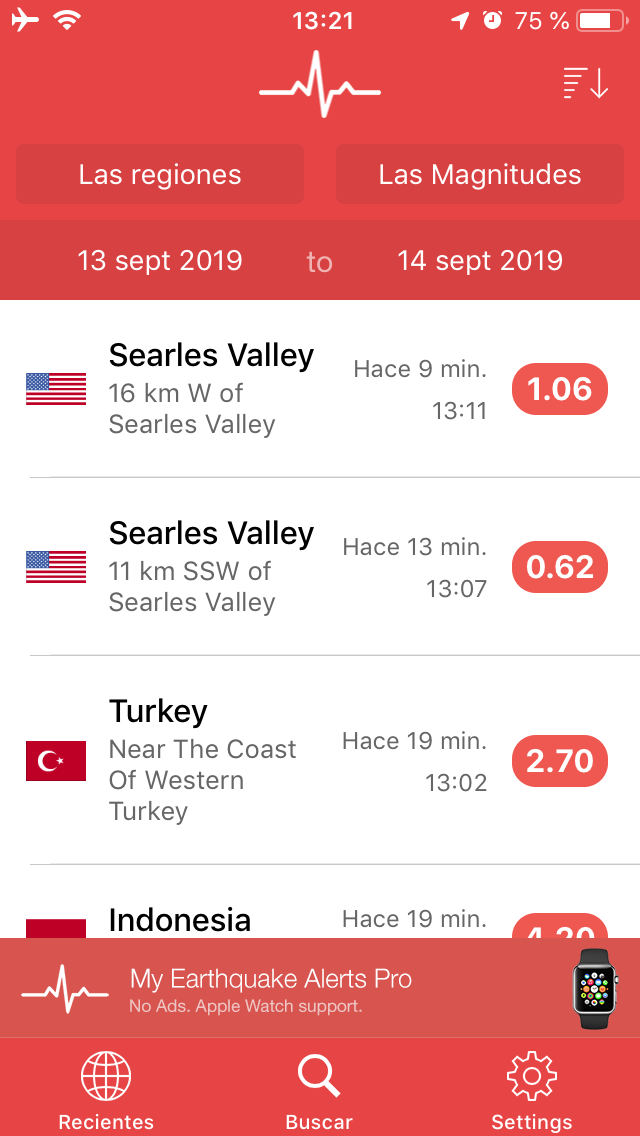Open the Searles Valley 1.06 earthquake
Image resolution: width=640 pixels, height=1136 pixels.
coord(320,389)
